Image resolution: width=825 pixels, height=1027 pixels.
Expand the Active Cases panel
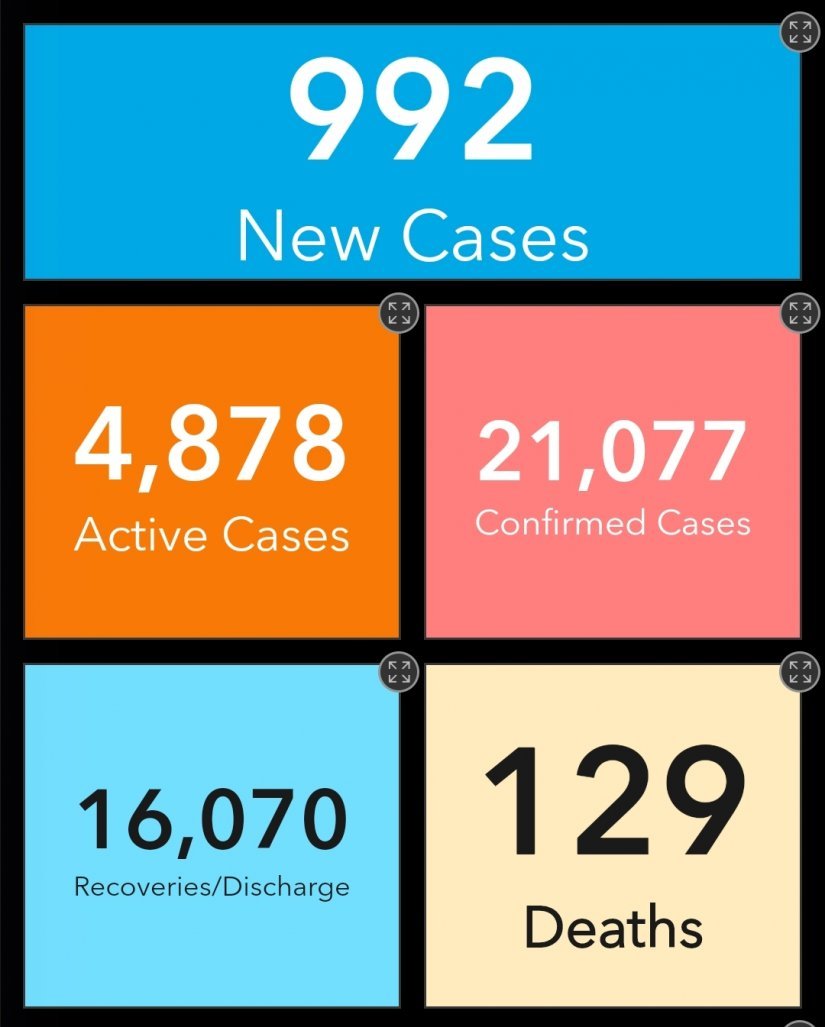(x=399, y=312)
